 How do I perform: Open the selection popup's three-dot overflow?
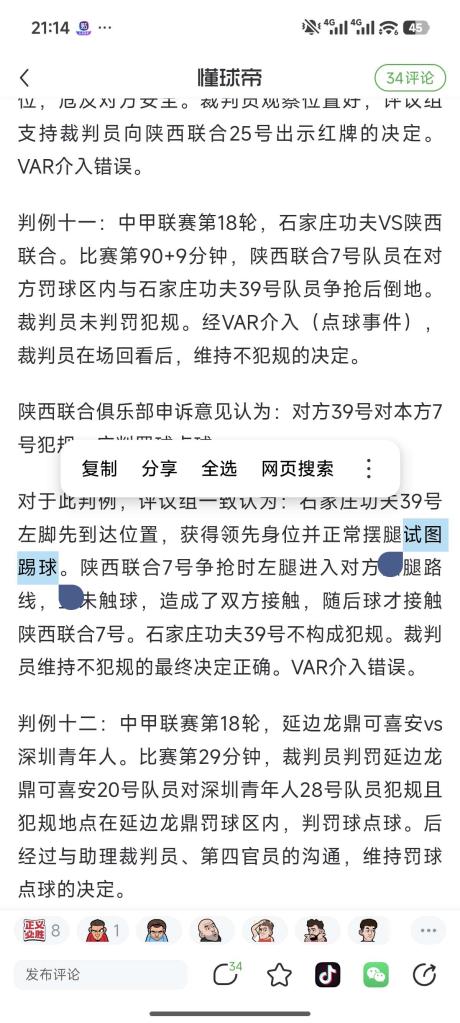(x=369, y=468)
